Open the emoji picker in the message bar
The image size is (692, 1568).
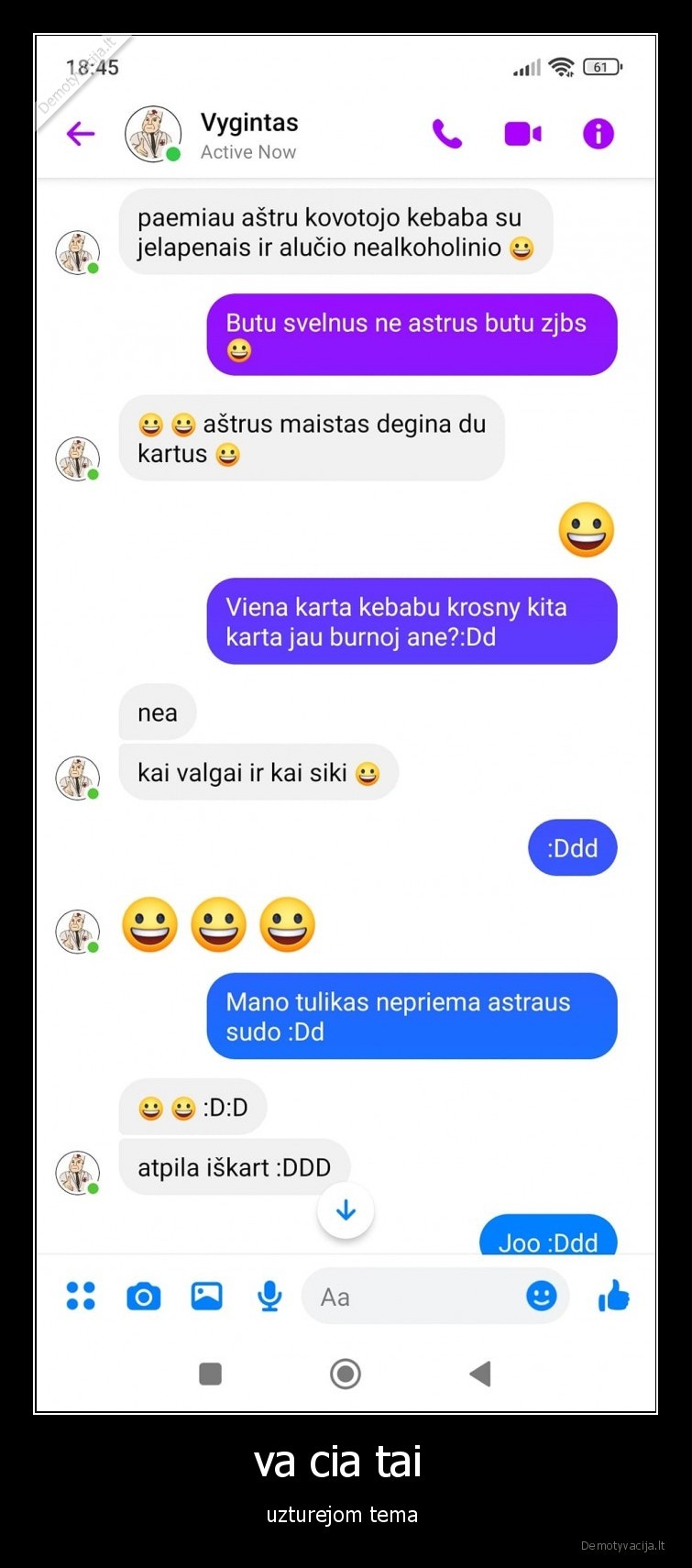point(540,1297)
